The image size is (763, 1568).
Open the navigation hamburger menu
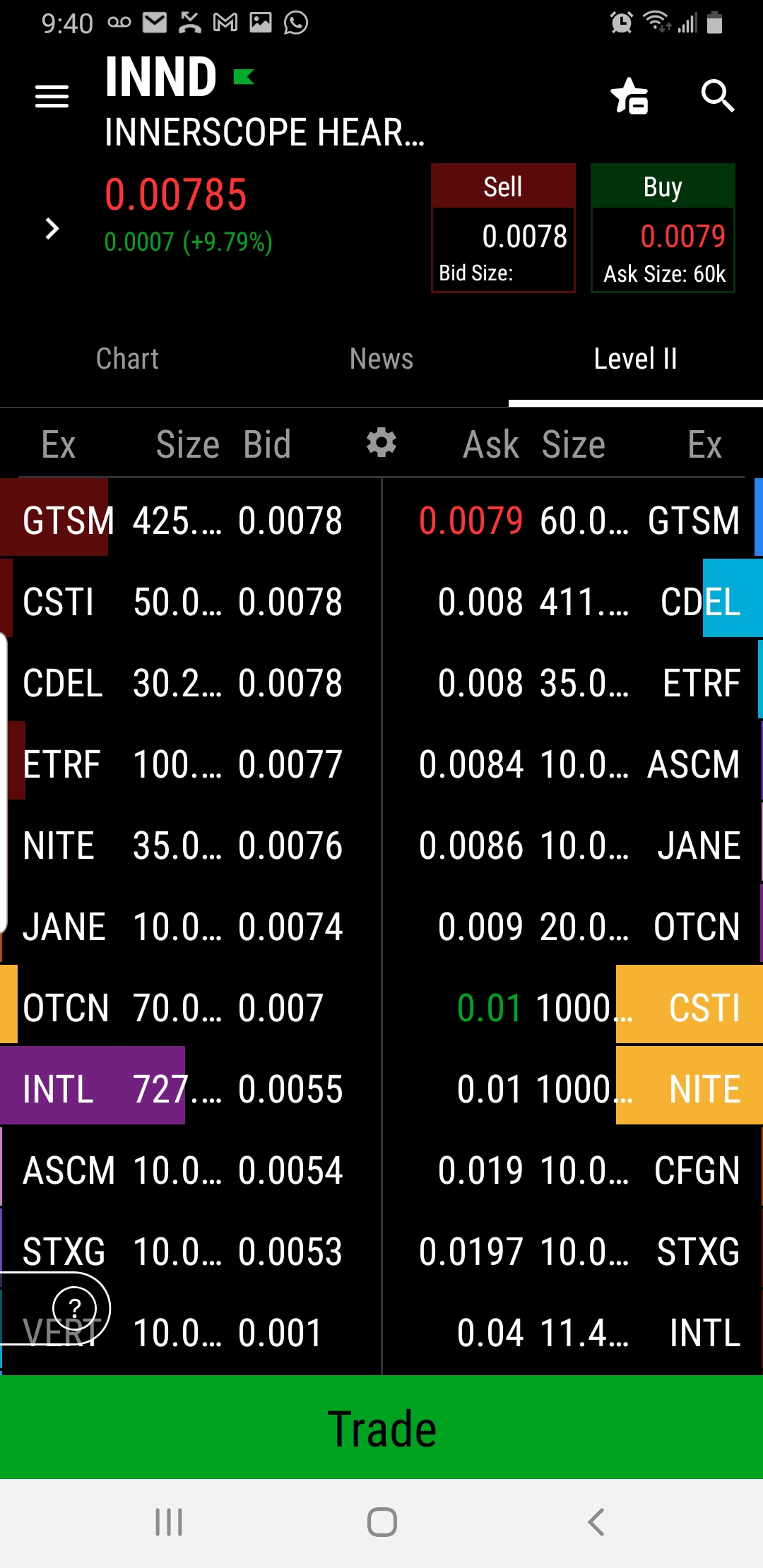(50, 95)
